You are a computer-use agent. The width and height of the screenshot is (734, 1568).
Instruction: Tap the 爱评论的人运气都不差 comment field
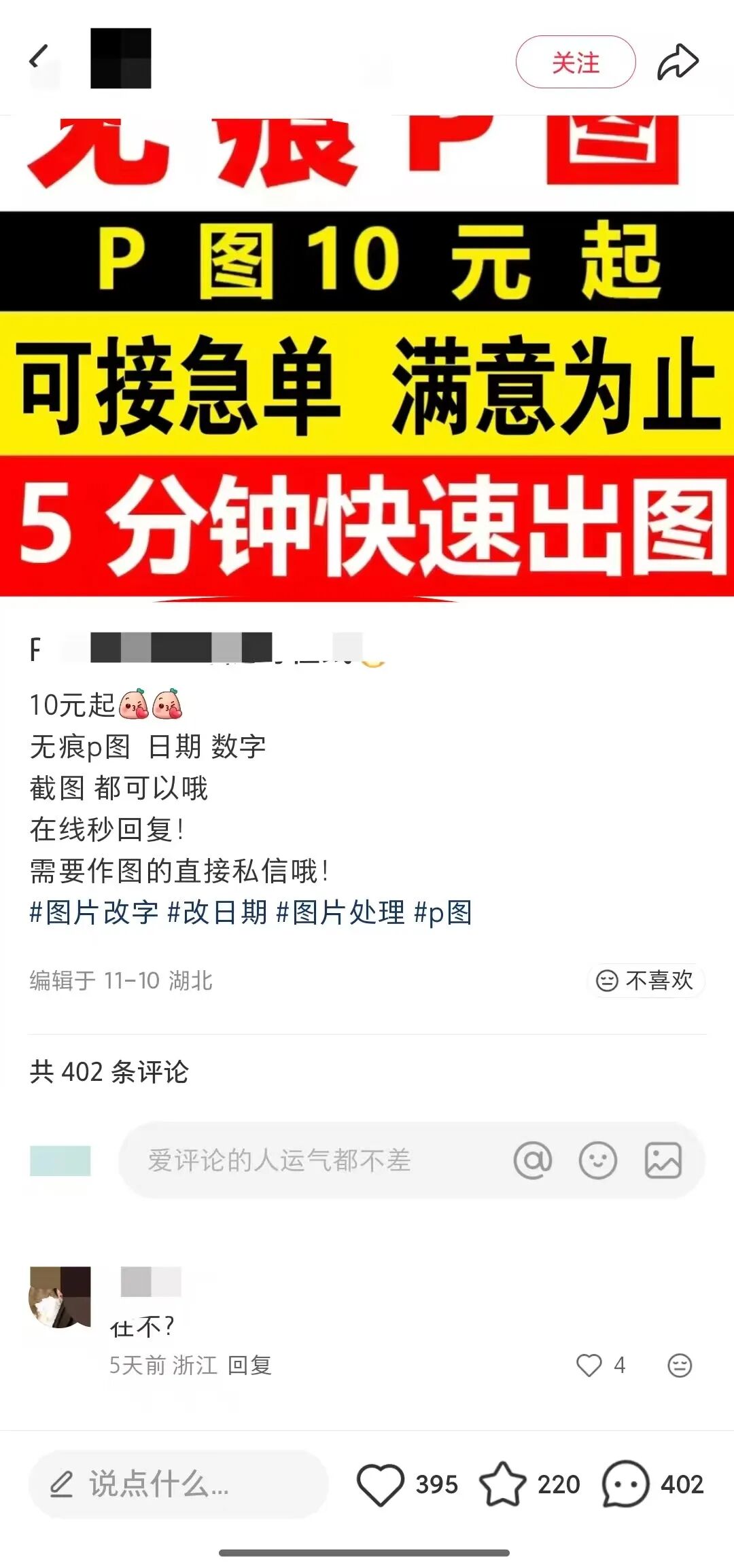pos(306,1160)
